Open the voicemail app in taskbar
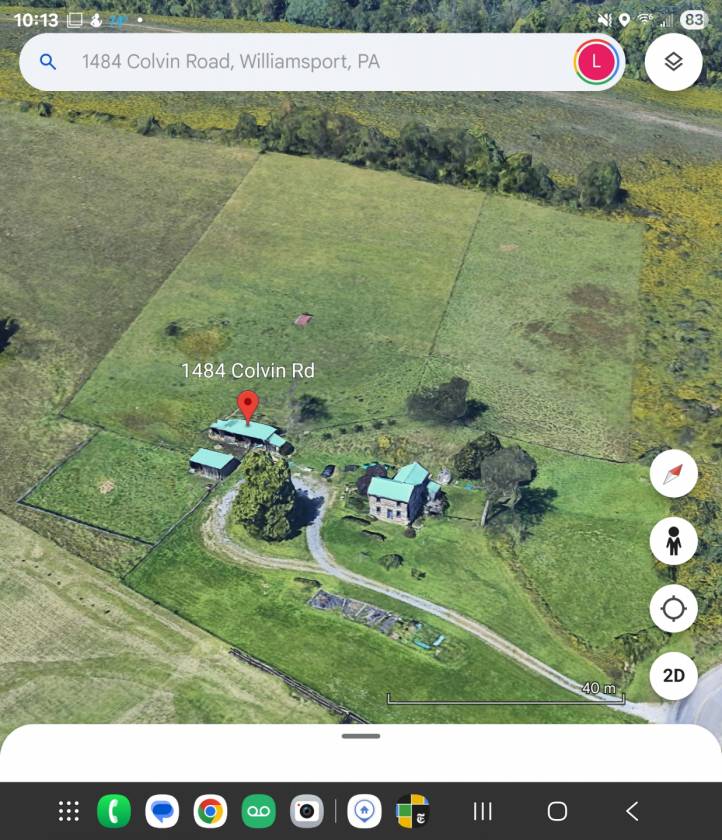Image resolution: width=722 pixels, height=840 pixels. tap(258, 811)
